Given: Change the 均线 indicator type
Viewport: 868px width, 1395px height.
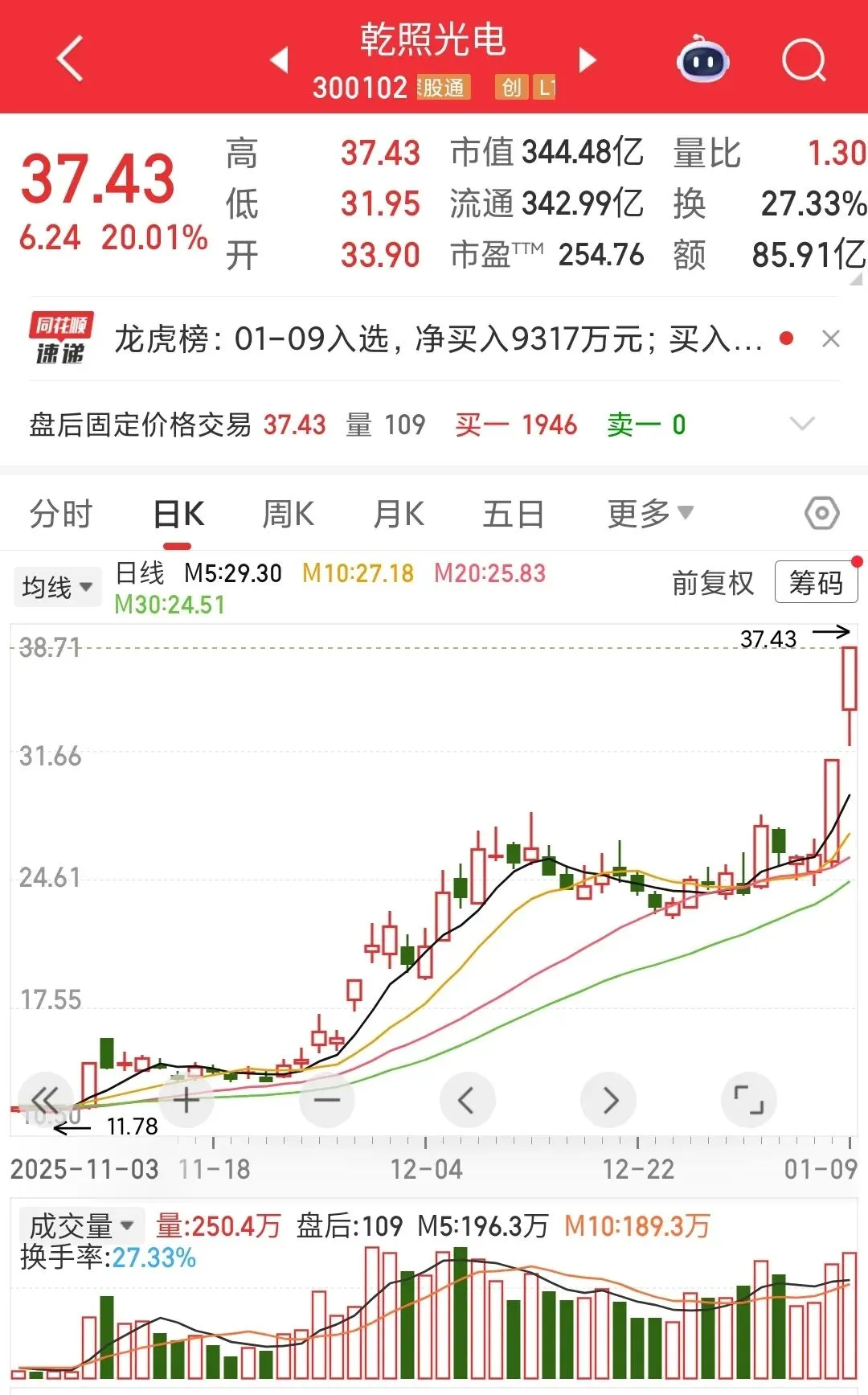Looking at the screenshot, I should 57,587.
